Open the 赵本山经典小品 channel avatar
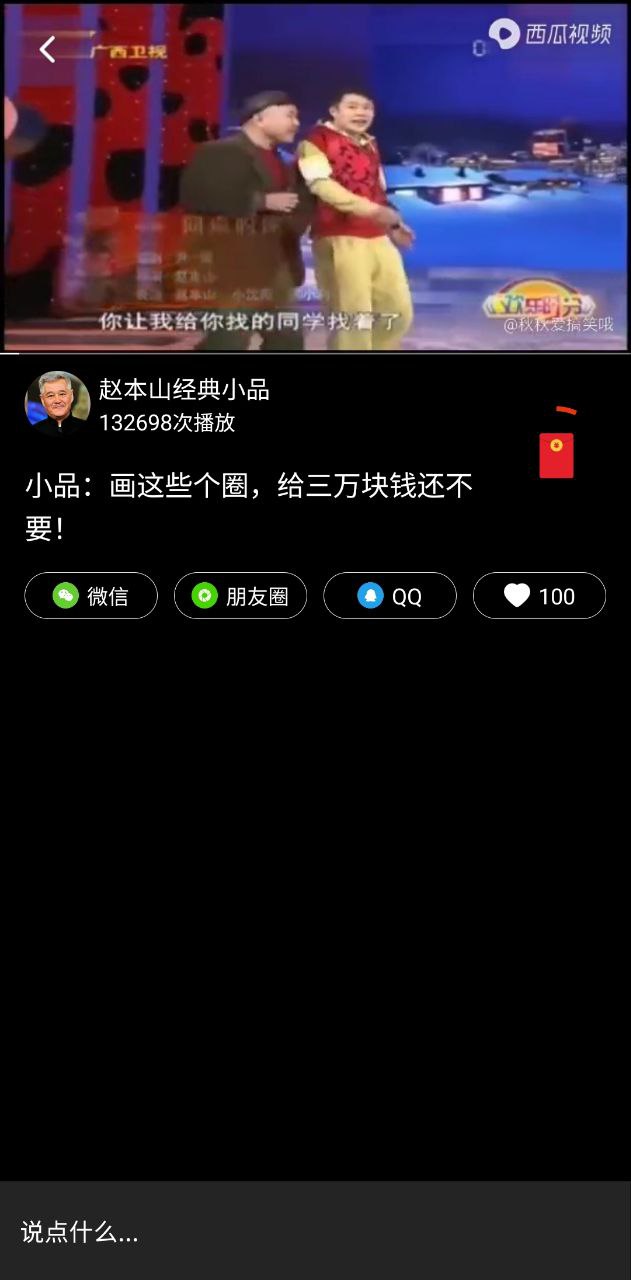The width and height of the screenshot is (631, 1280). [x=57, y=404]
